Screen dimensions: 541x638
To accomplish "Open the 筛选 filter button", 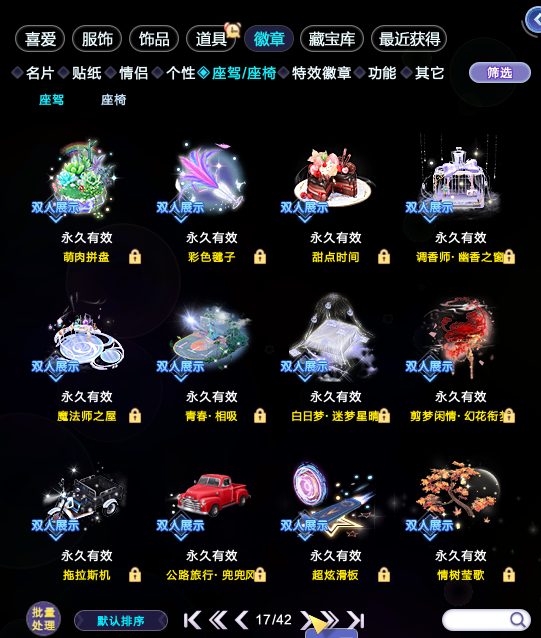I will click(x=500, y=73).
